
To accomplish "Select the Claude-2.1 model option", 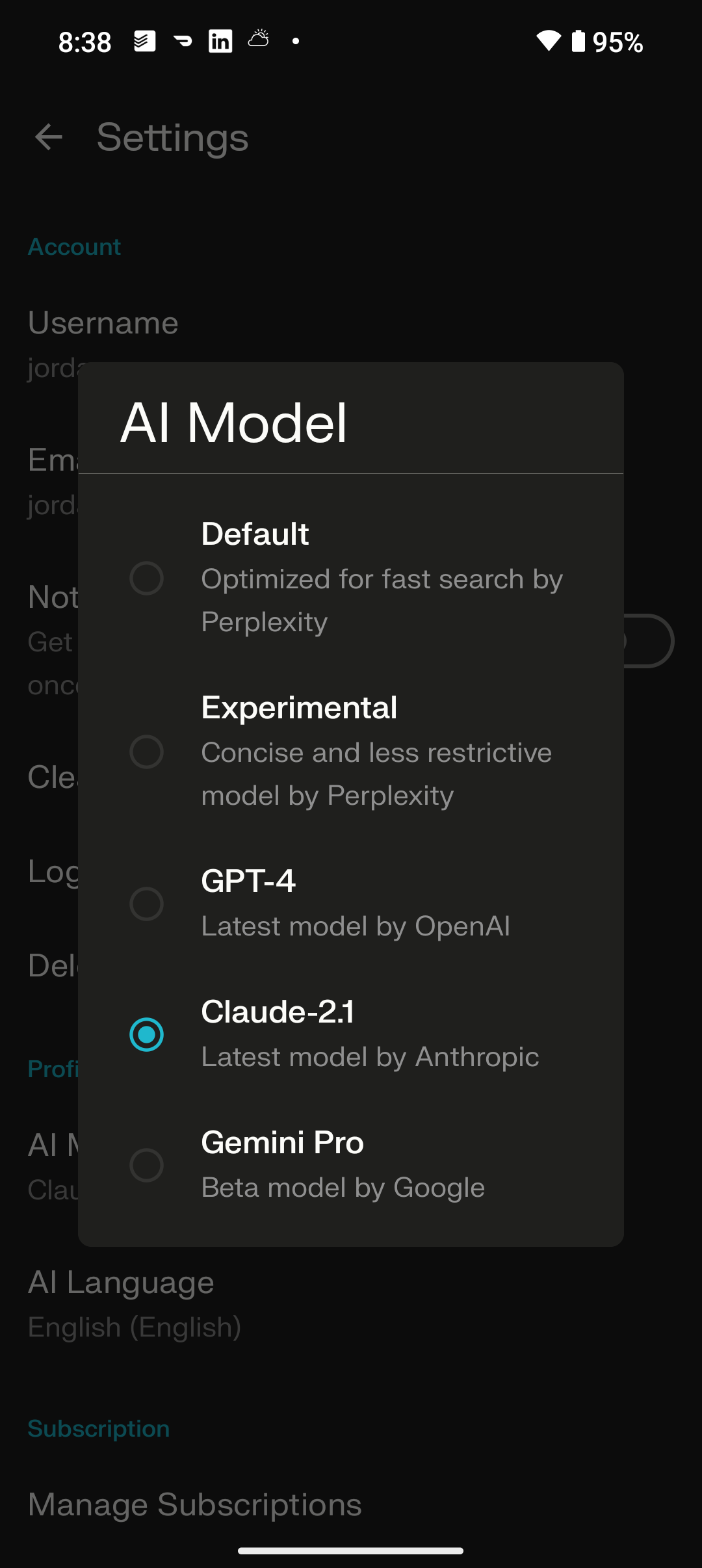I will click(351, 1034).
